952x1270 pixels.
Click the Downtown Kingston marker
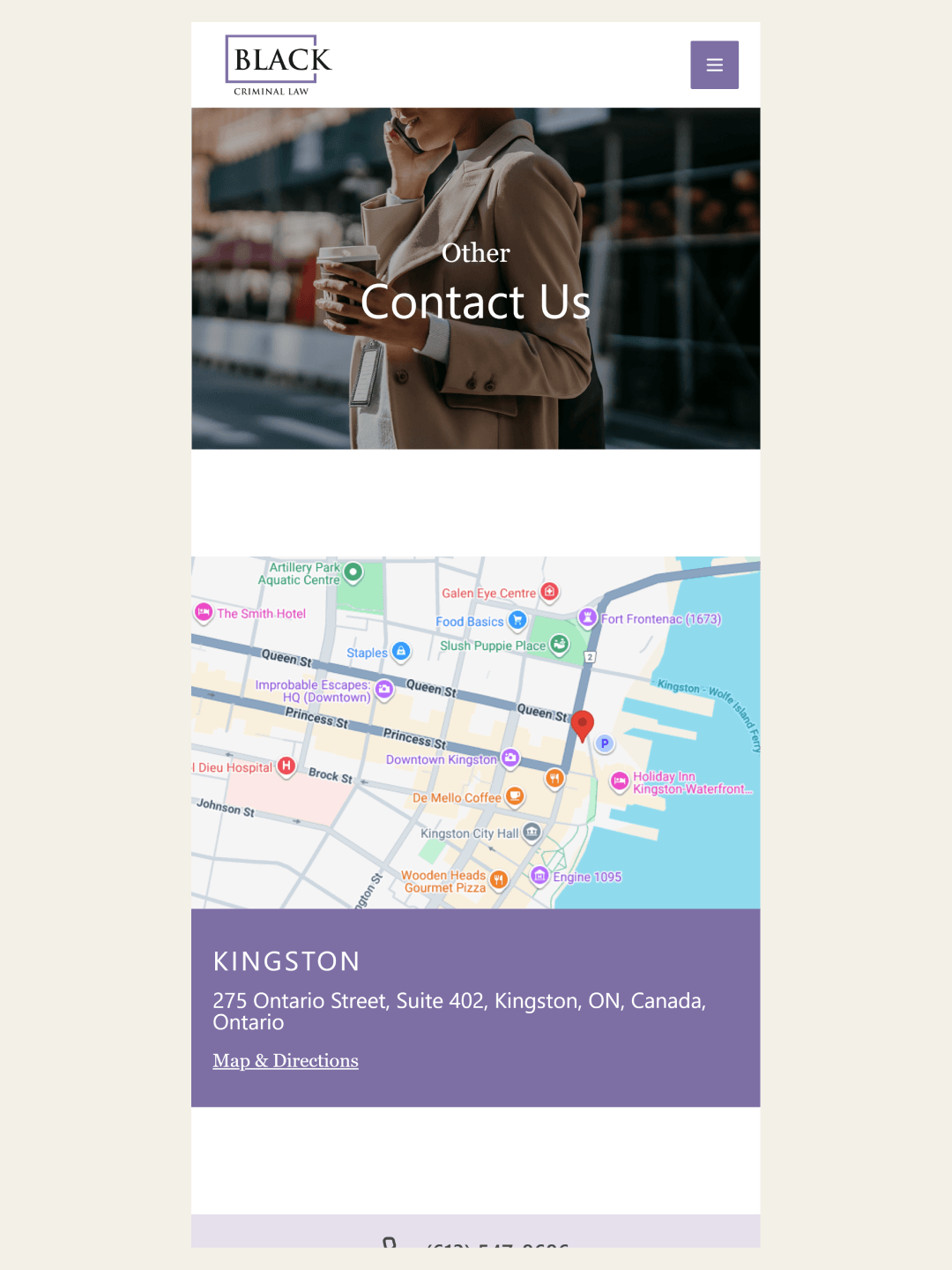tap(510, 757)
